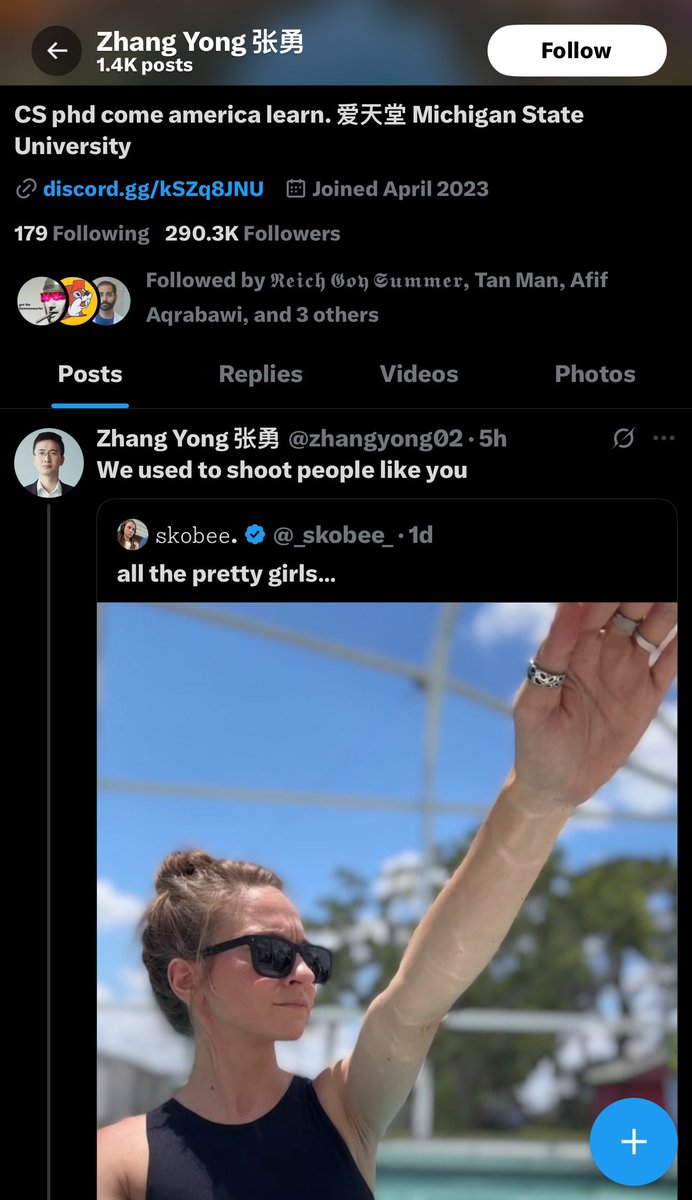Open the quoted skobee post photo
The image size is (692, 1200).
point(386,880)
